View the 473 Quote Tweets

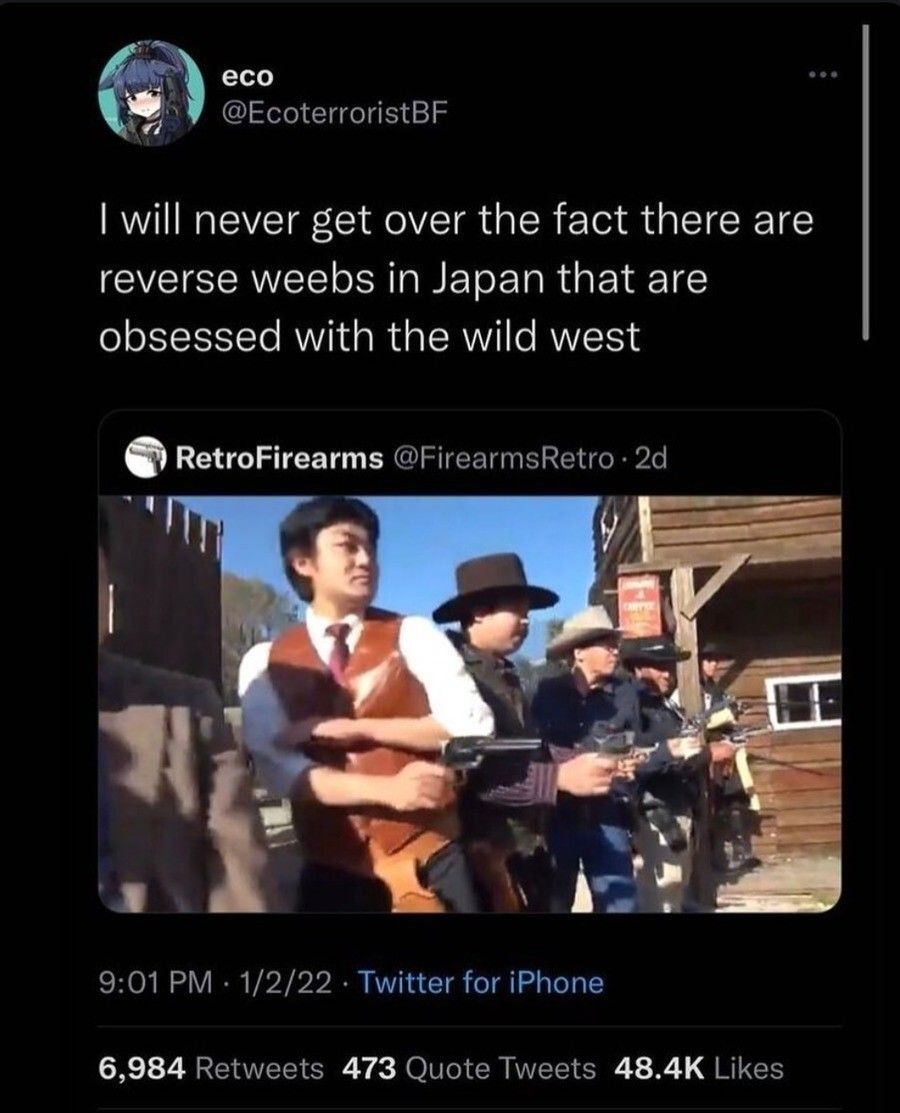click(468, 1069)
